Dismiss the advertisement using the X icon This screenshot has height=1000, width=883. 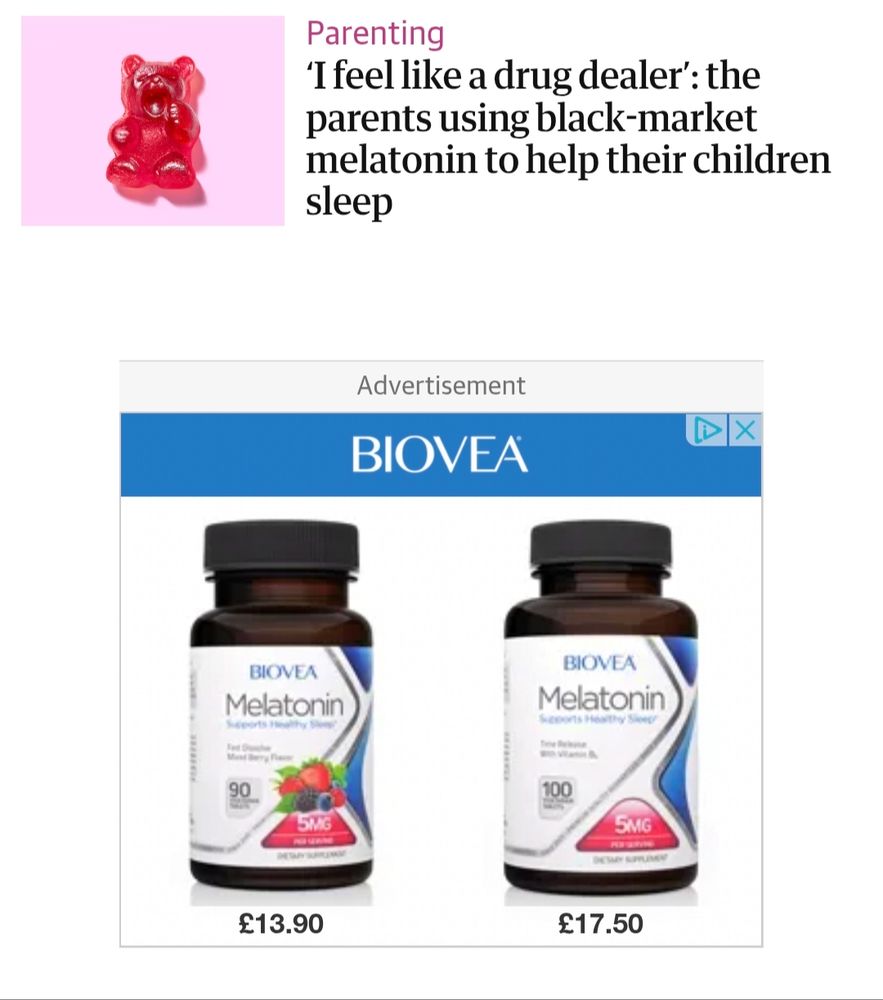746,428
